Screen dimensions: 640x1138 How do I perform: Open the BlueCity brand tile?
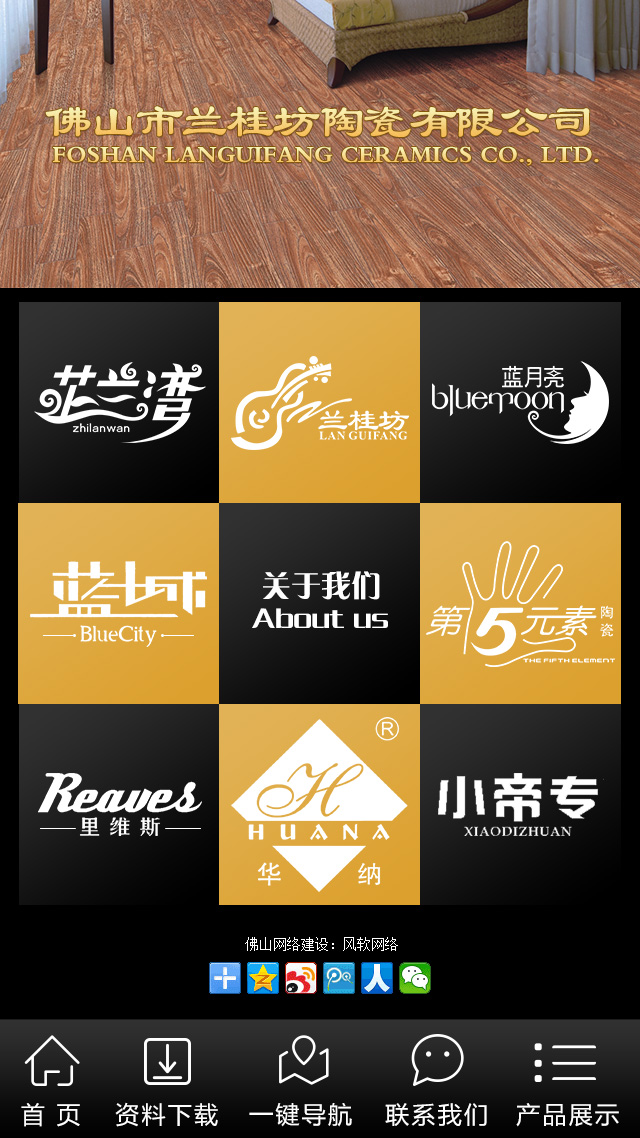(x=118, y=603)
